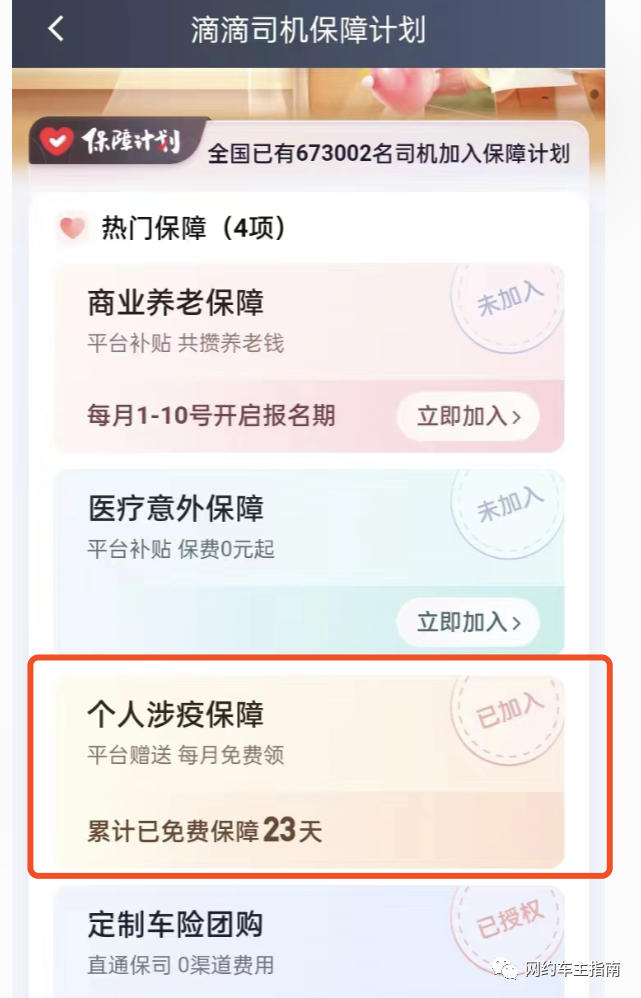Viewport: 641px width, 998px height.
Task: Tap the back arrow in the header
Action: 56,29
